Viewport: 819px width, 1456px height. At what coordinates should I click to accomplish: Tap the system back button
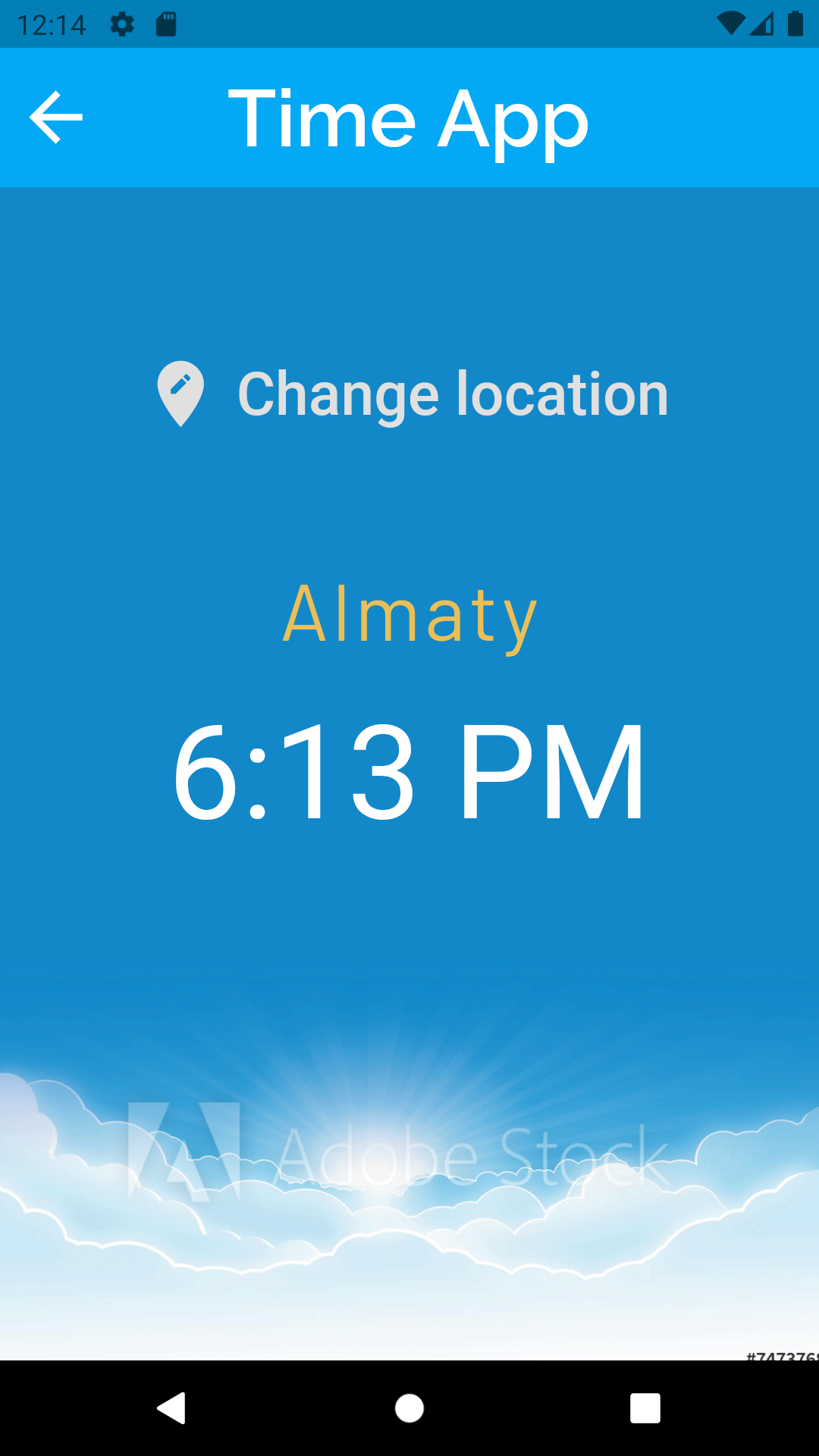[172, 1408]
